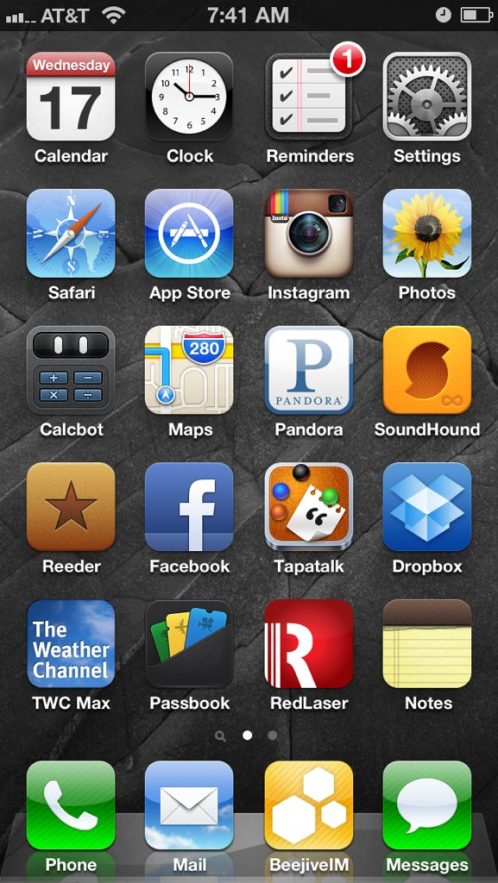498x883 pixels.
Task: Open Passbook
Action: tap(189, 644)
